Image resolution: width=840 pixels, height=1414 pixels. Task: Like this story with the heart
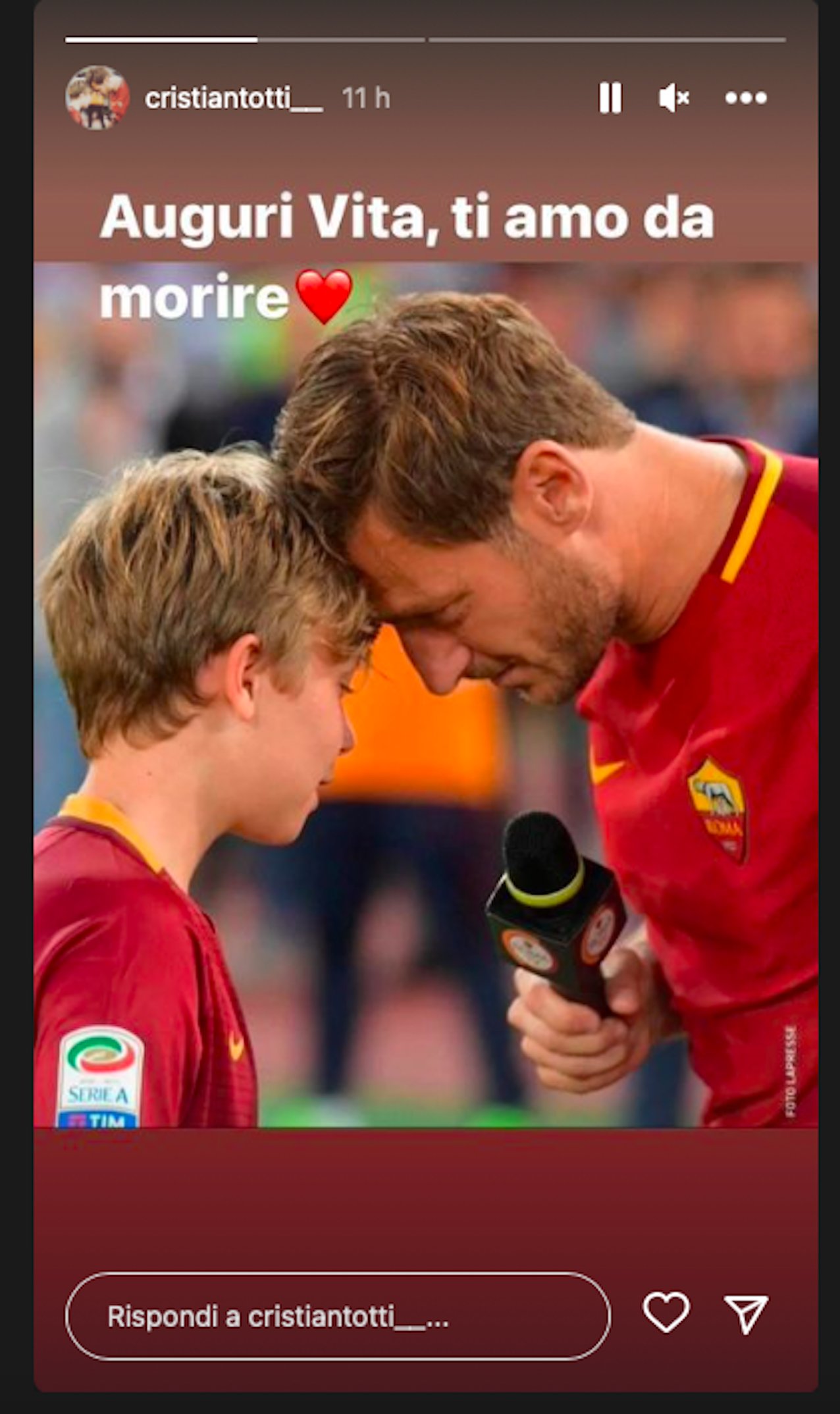coord(666,1312)
